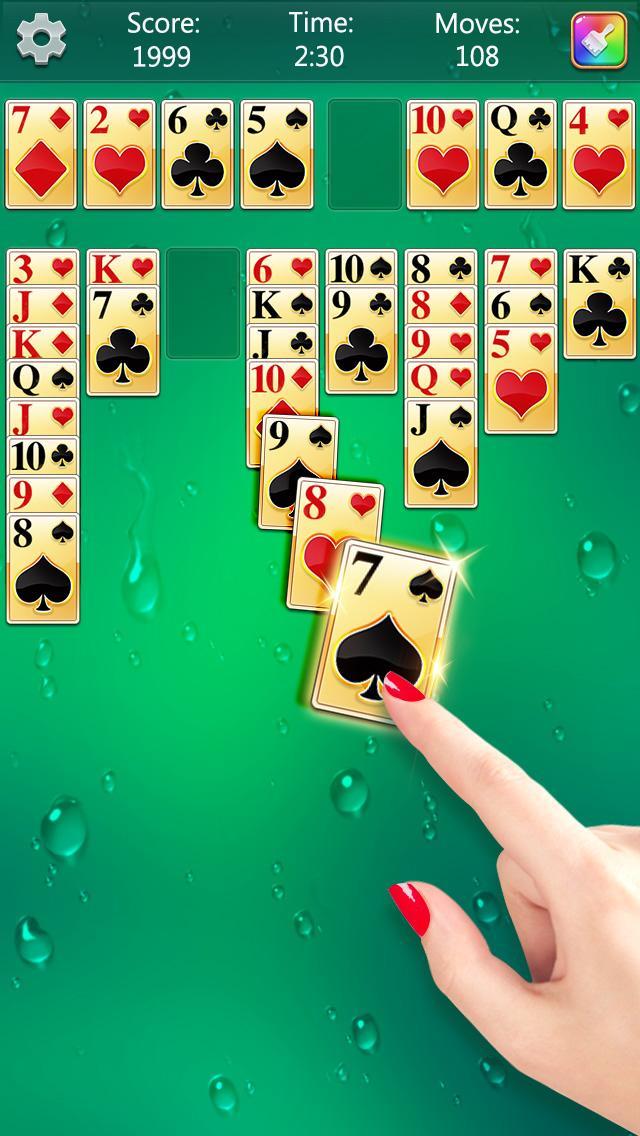Tap the empty tableau column
The image size is (640, 1136).
[203, 304]
